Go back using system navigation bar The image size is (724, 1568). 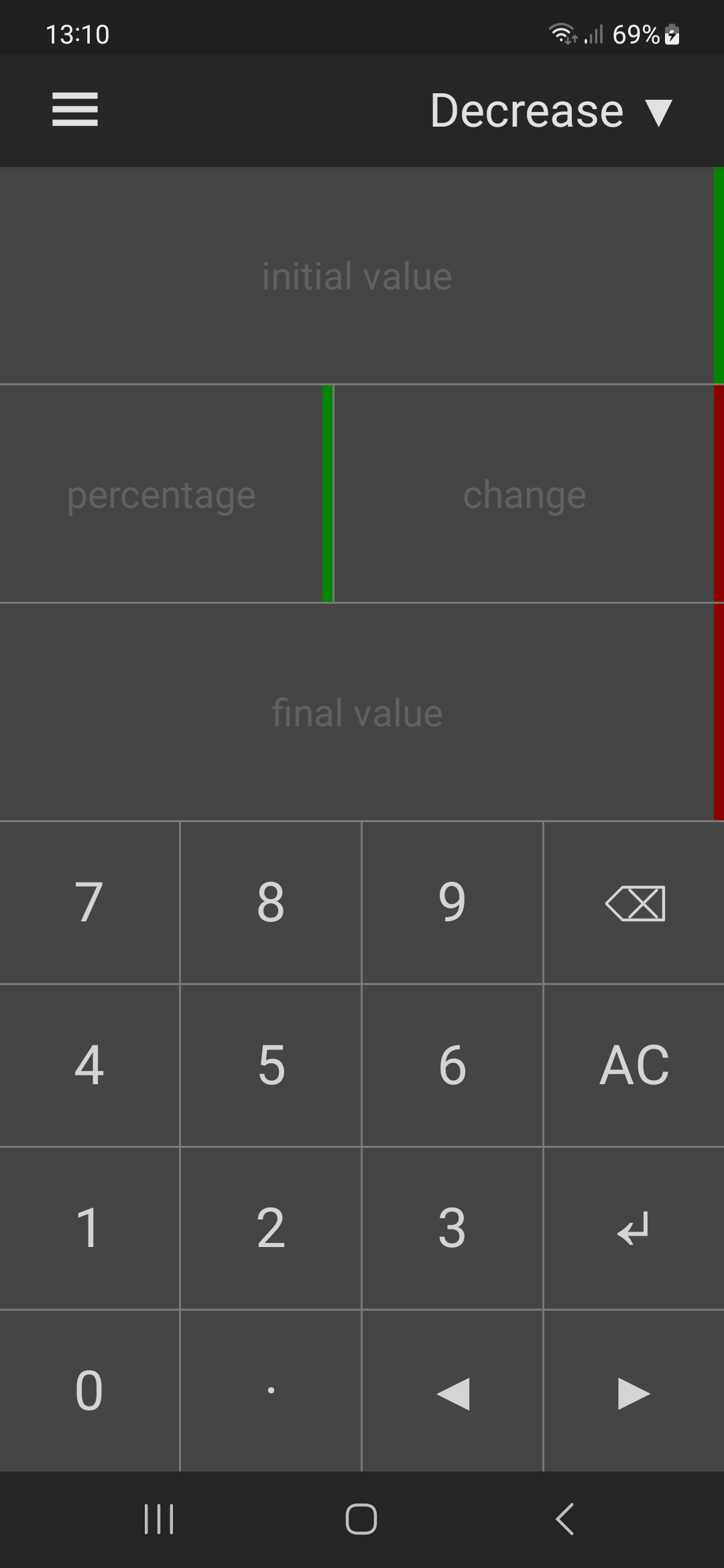(564, 1518)
